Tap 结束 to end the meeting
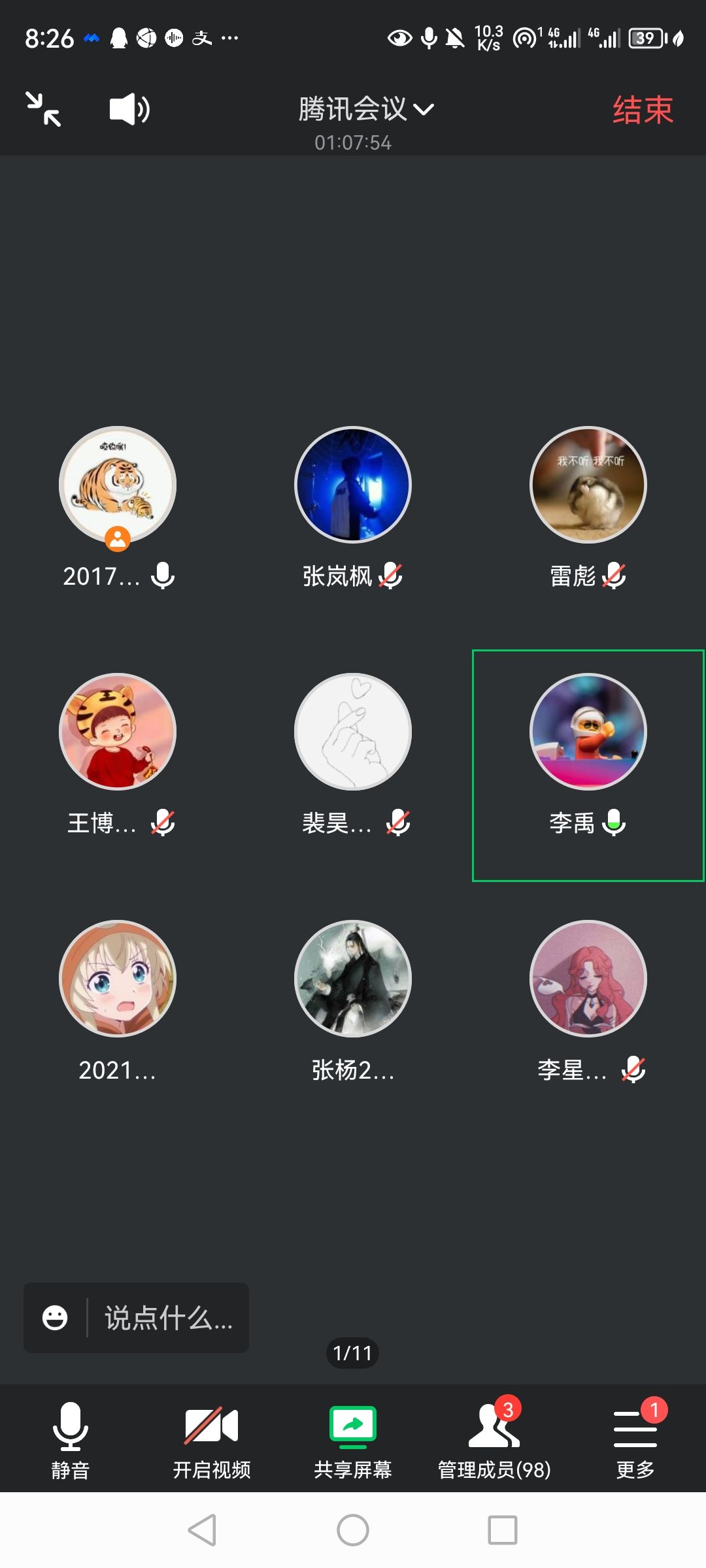Viewport: 706px width, 1568px height. click(x=642, y=110)
